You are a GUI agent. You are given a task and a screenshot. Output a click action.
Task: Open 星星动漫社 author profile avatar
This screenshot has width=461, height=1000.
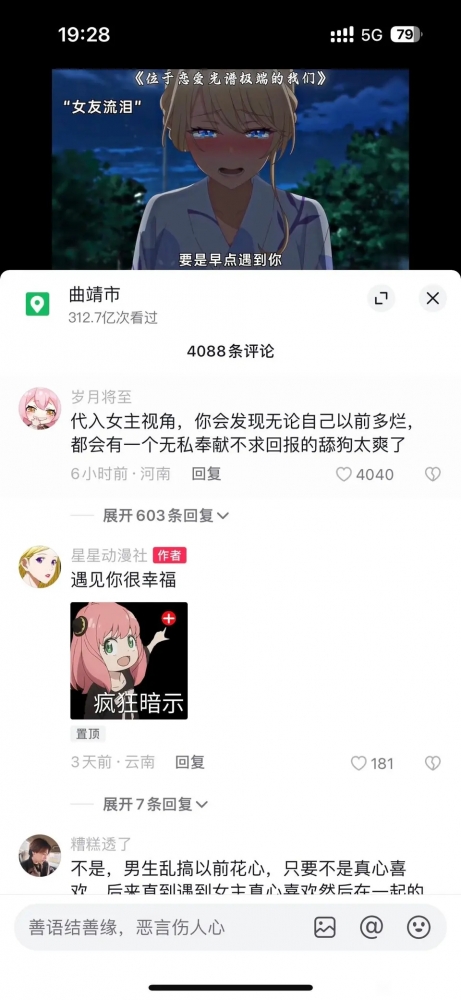40,566
